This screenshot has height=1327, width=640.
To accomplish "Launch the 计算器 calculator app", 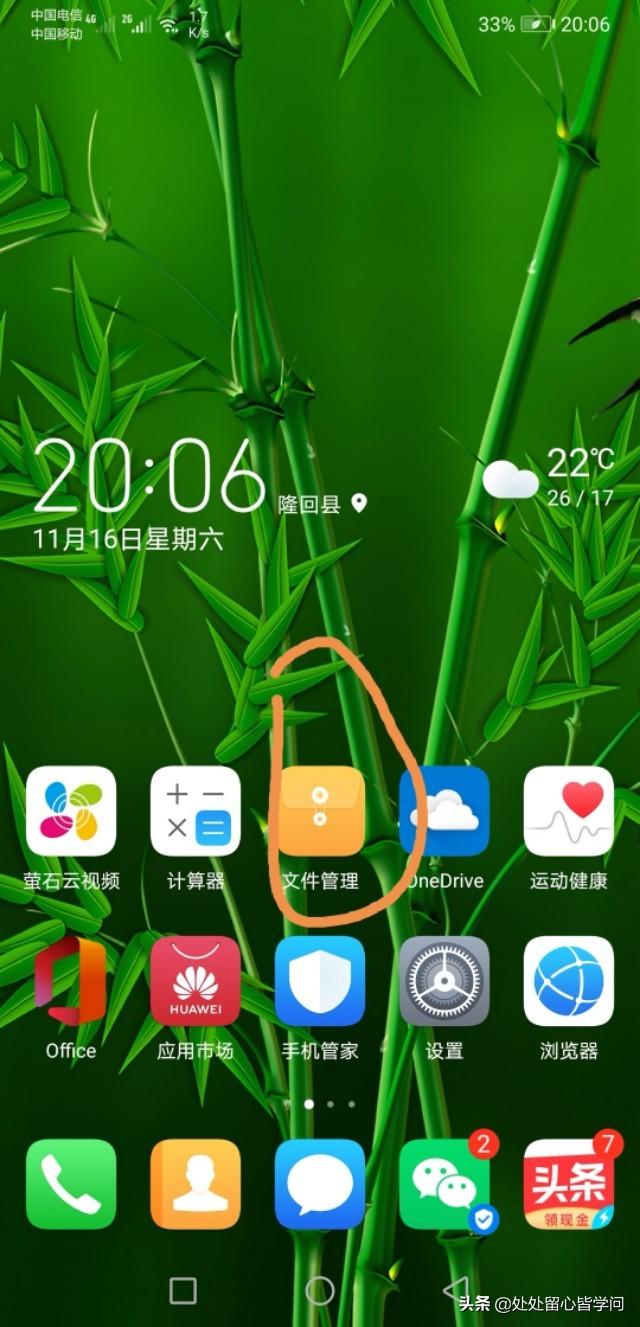I will click(x=195, y=811).
